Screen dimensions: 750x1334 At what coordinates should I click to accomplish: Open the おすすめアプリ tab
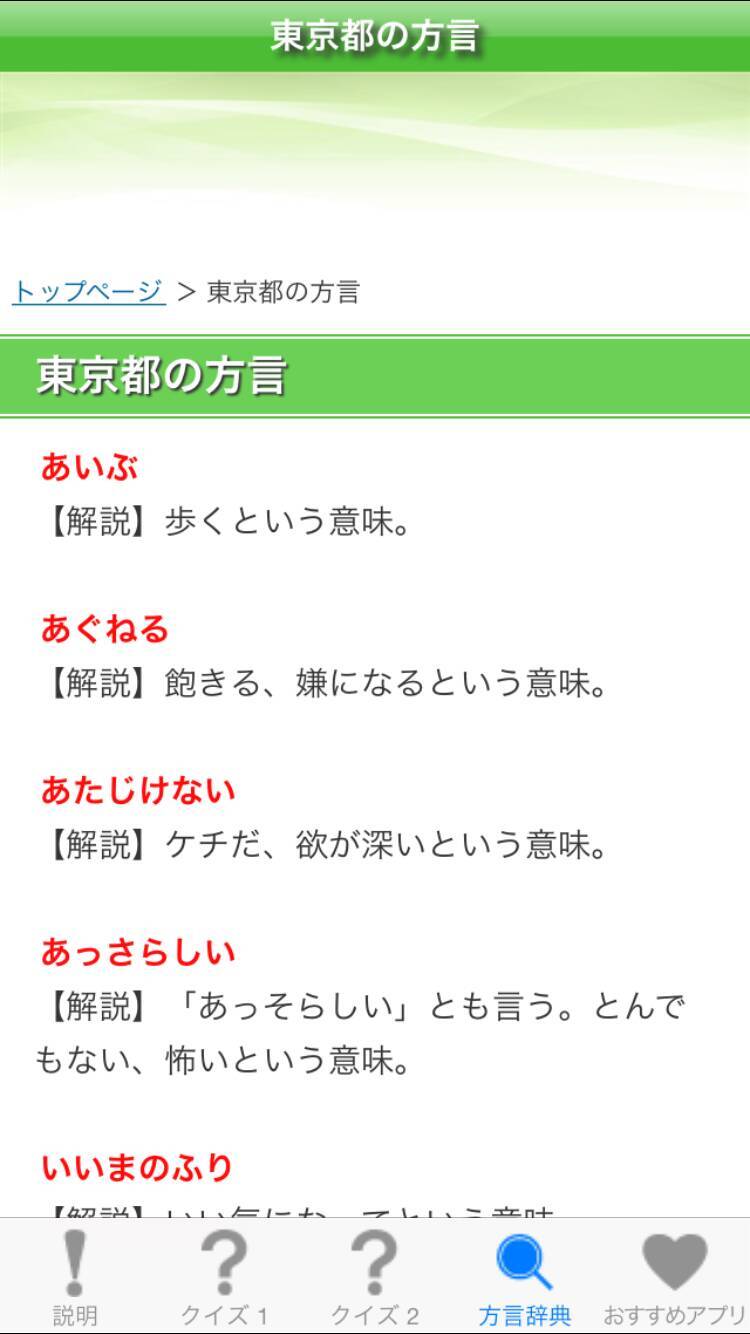coord(675,1276)
